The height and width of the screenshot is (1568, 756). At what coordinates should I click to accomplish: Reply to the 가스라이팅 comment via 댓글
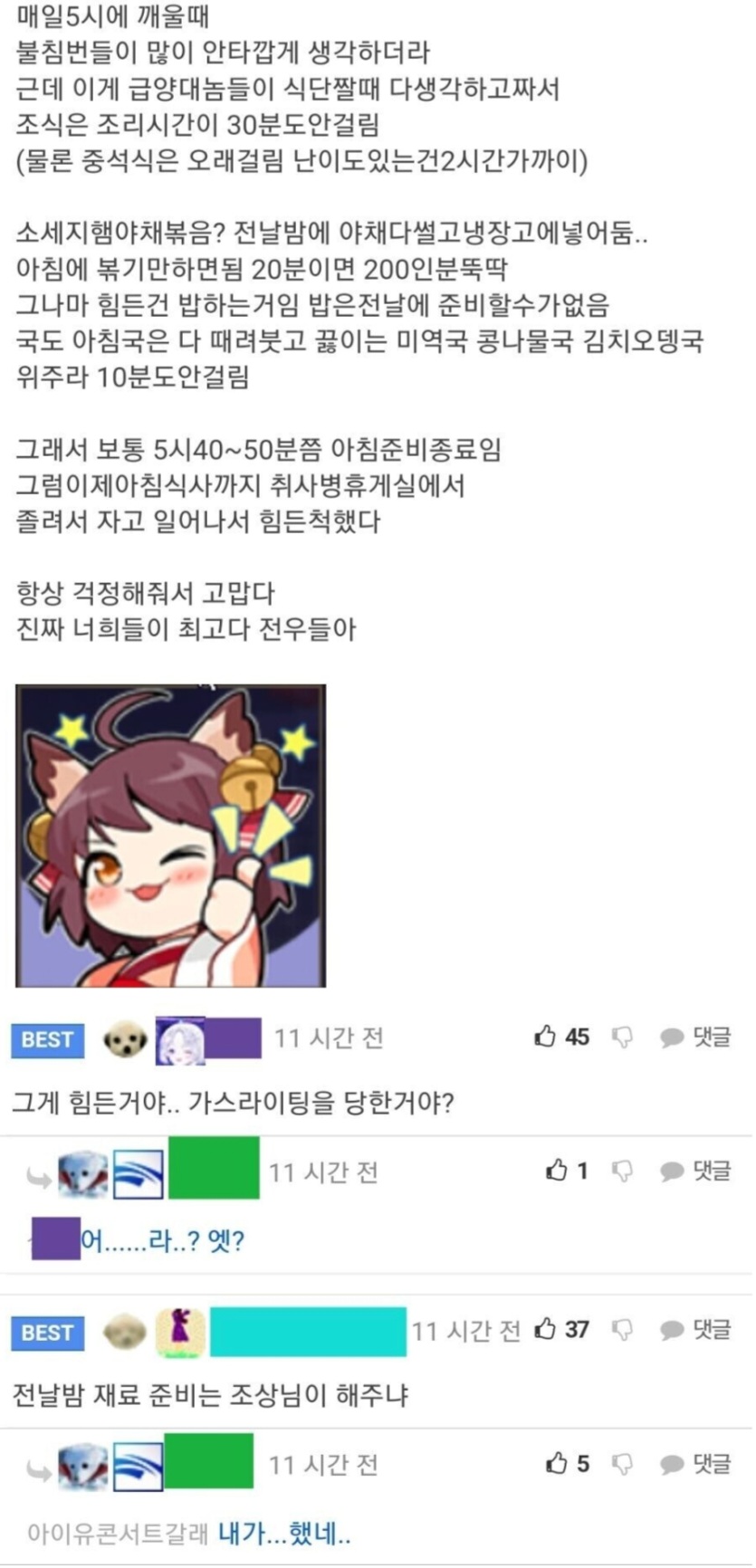click(696, 1037)
